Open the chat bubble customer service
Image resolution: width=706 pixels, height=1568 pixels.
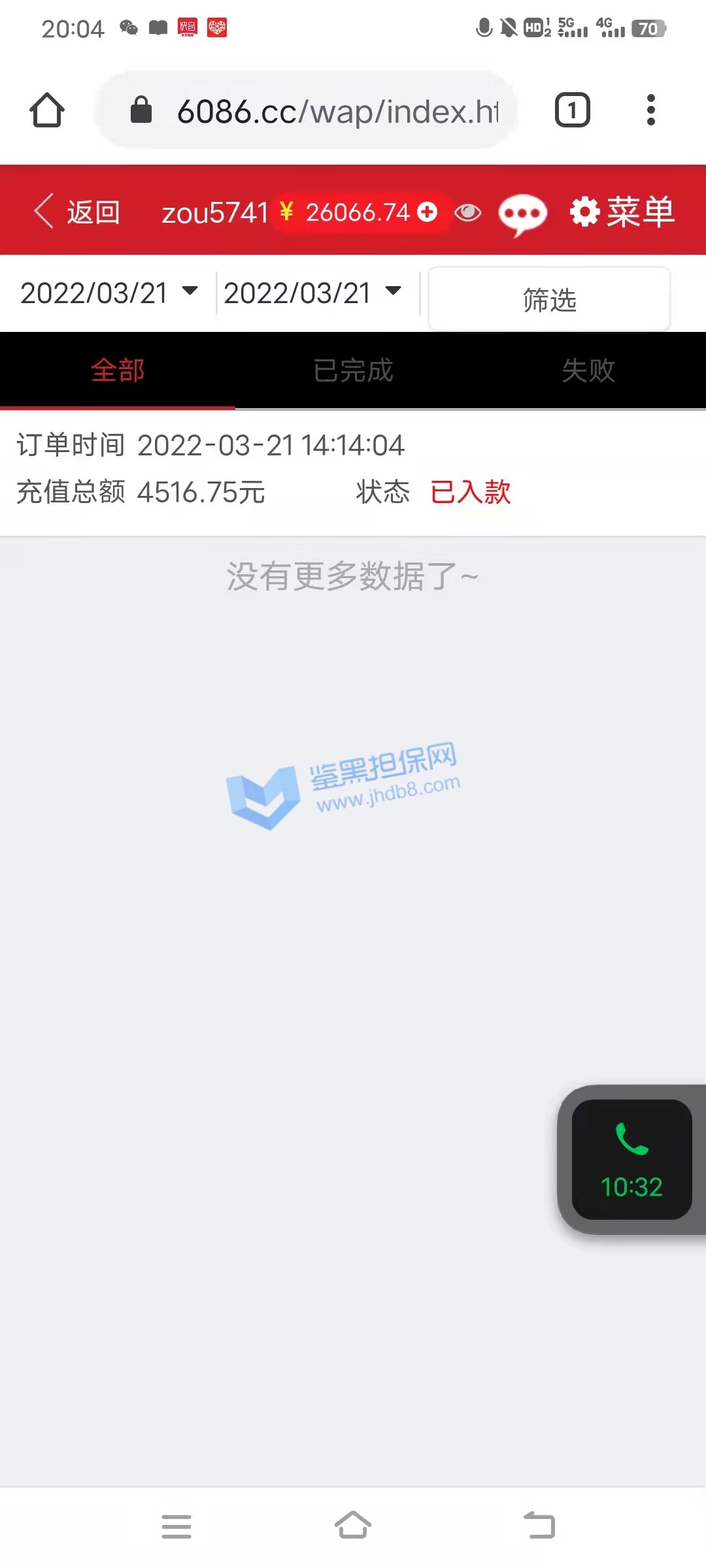(x=522, y=214)
